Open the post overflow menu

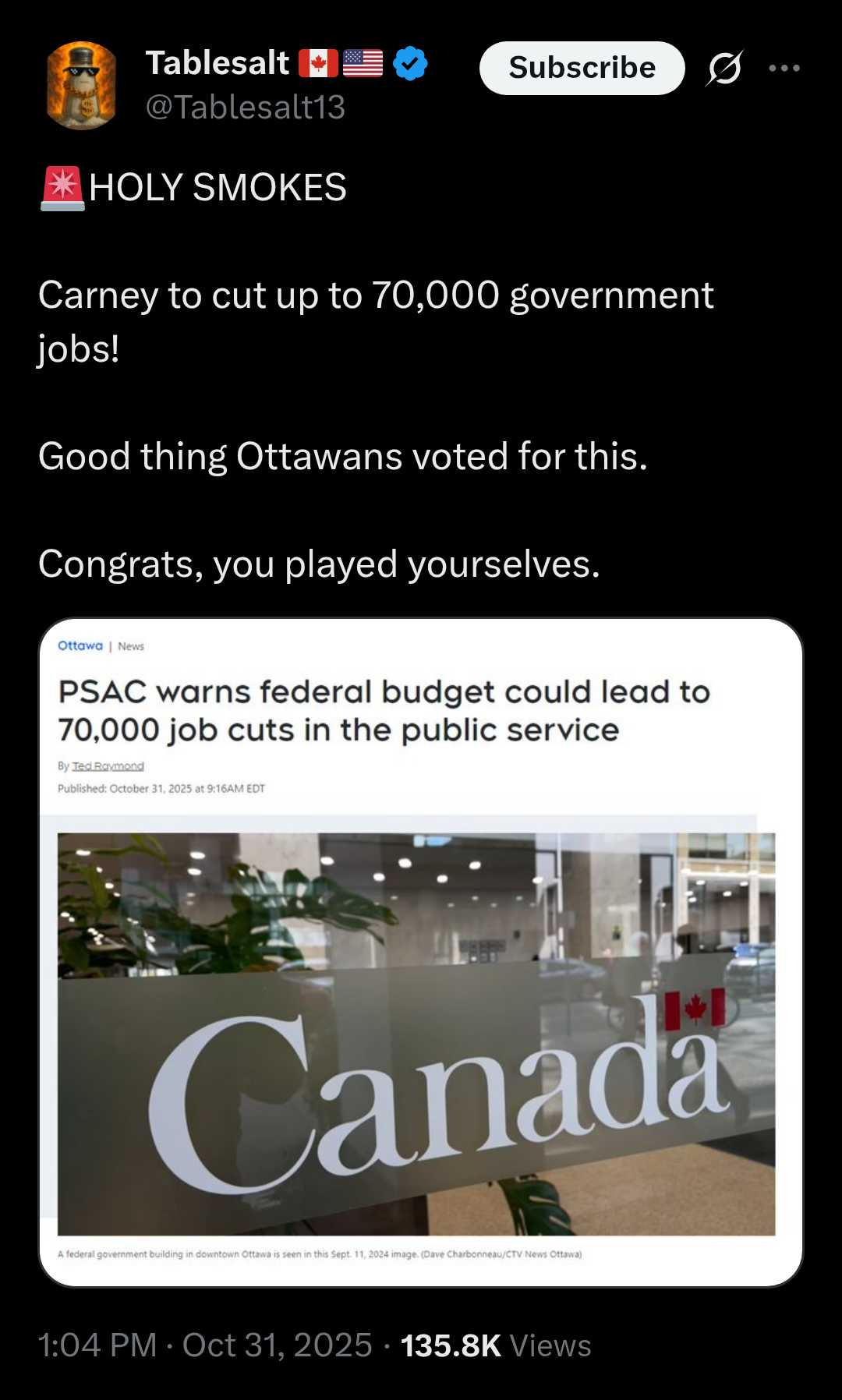click(784, 69)
